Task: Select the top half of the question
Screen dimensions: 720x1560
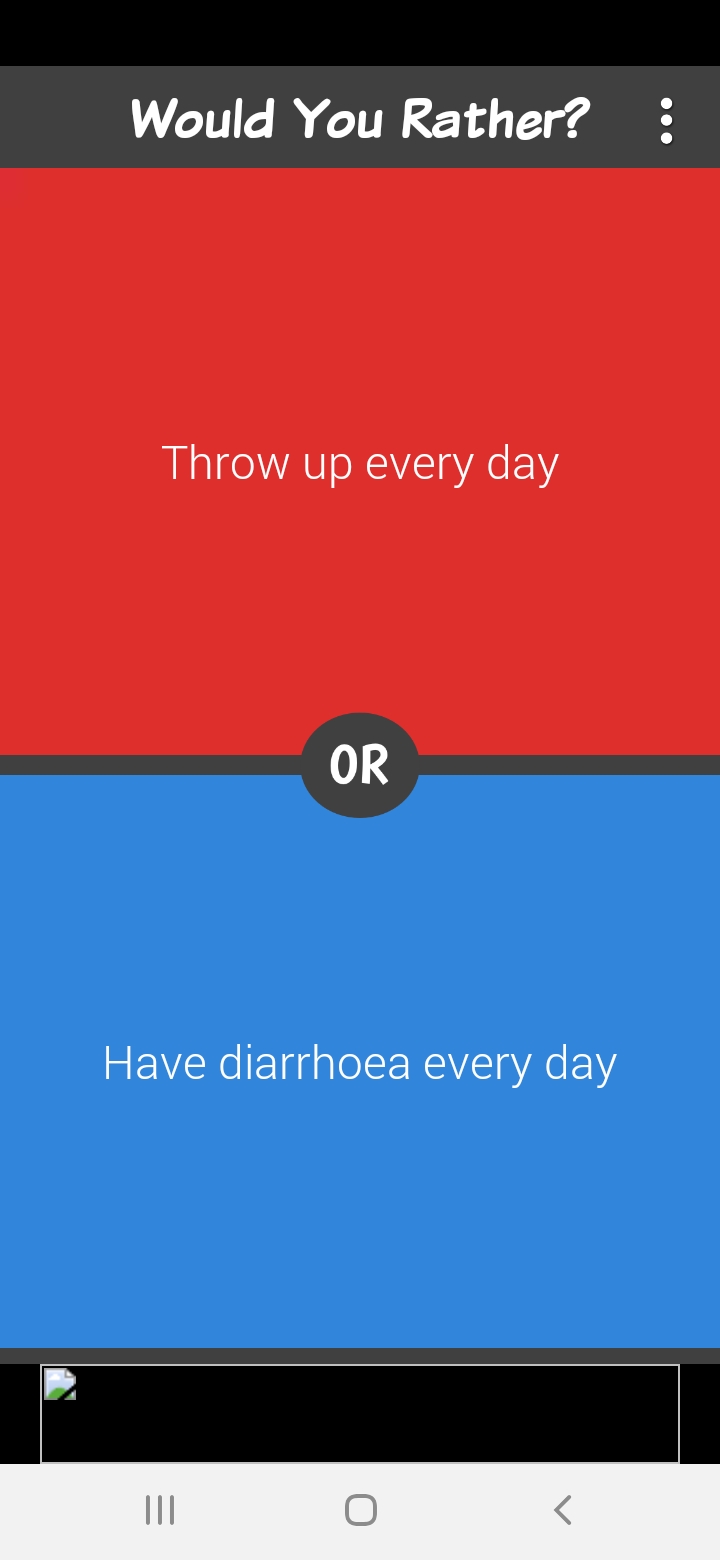Action: click(x=360, y=462)
